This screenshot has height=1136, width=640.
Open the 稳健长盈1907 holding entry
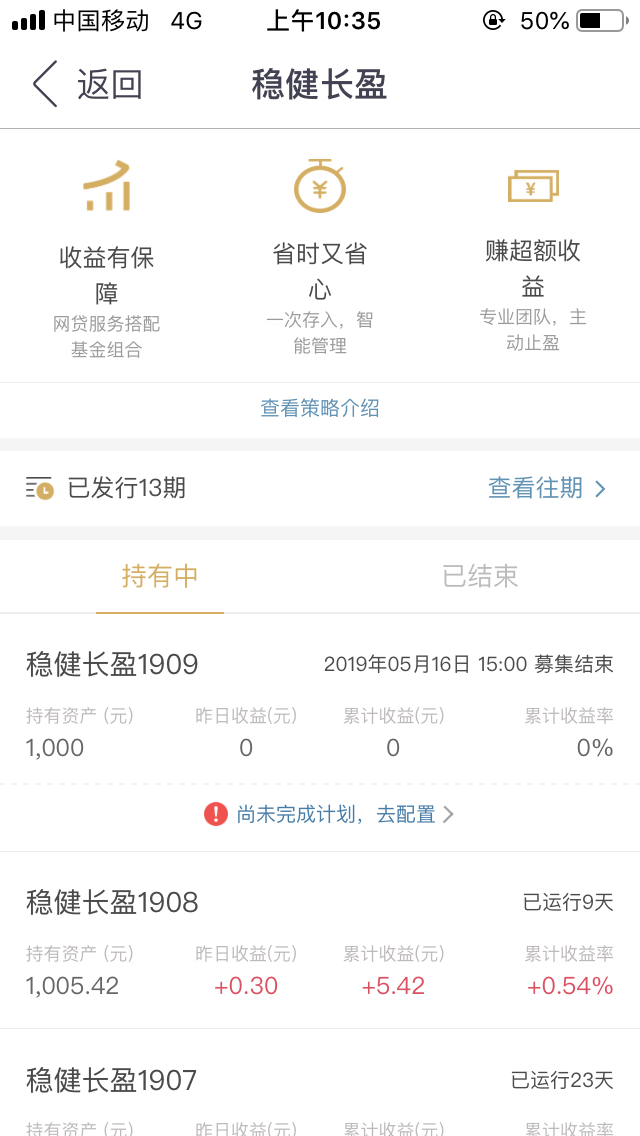320,1083
